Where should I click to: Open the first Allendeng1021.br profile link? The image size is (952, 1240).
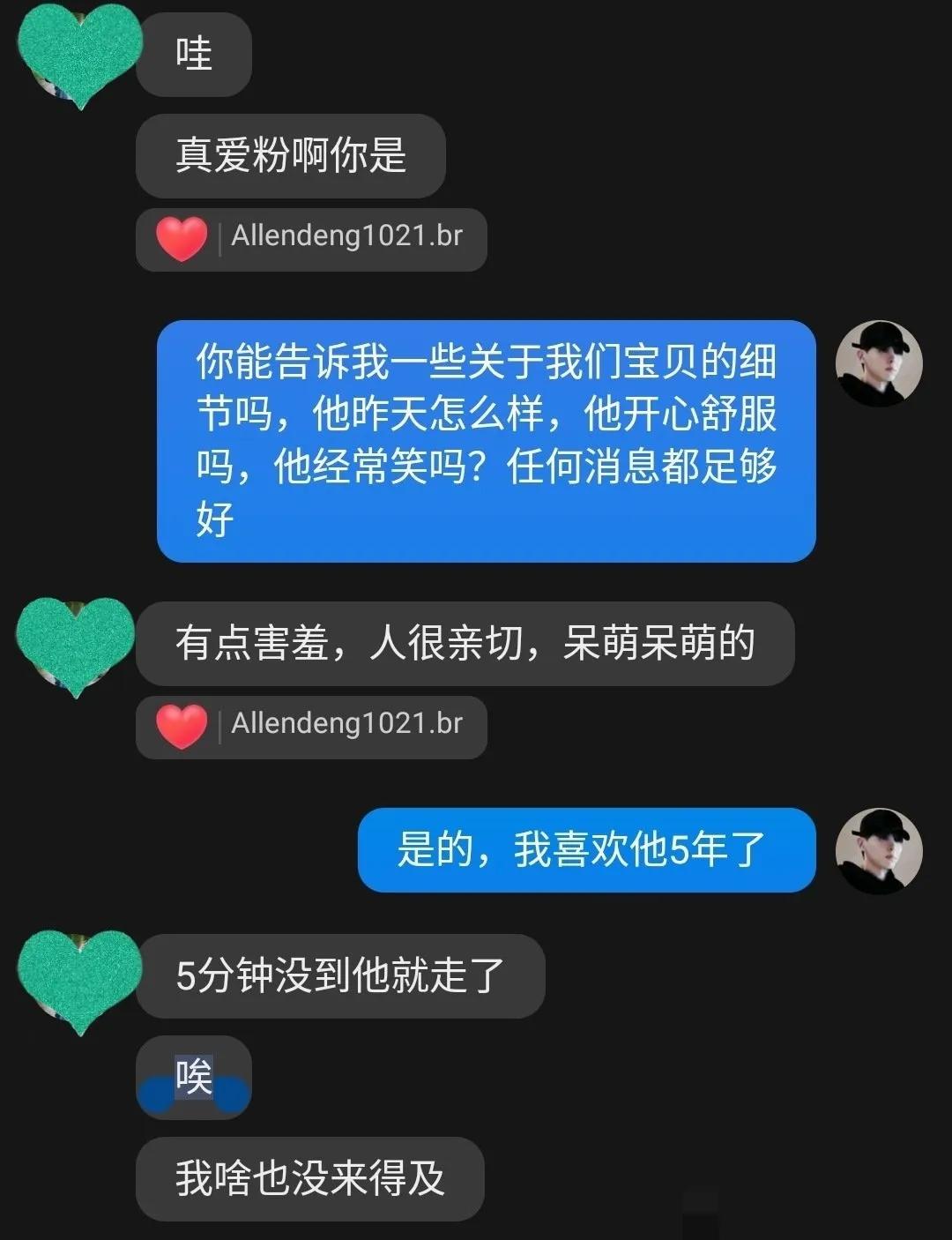click(346, 238)
